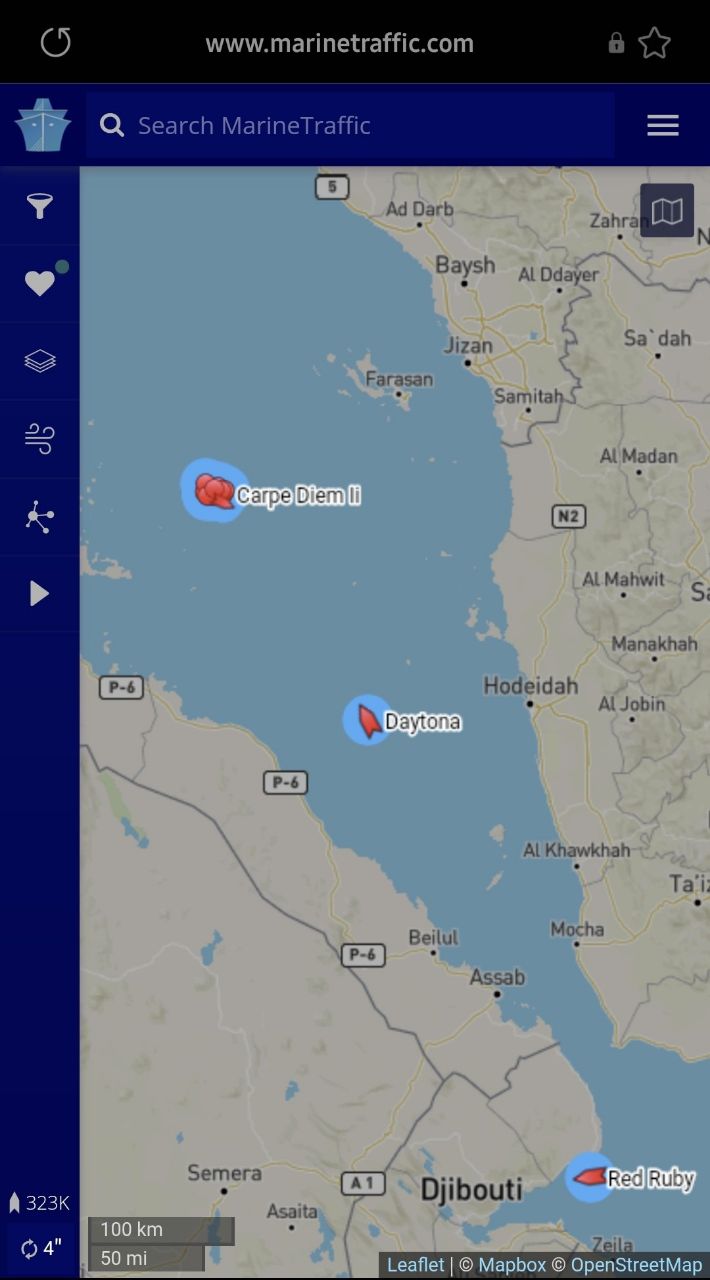The image size is (710, 1280).
Task: Open the density network tool
Action: pyautogui.click(x=40, y=517)
